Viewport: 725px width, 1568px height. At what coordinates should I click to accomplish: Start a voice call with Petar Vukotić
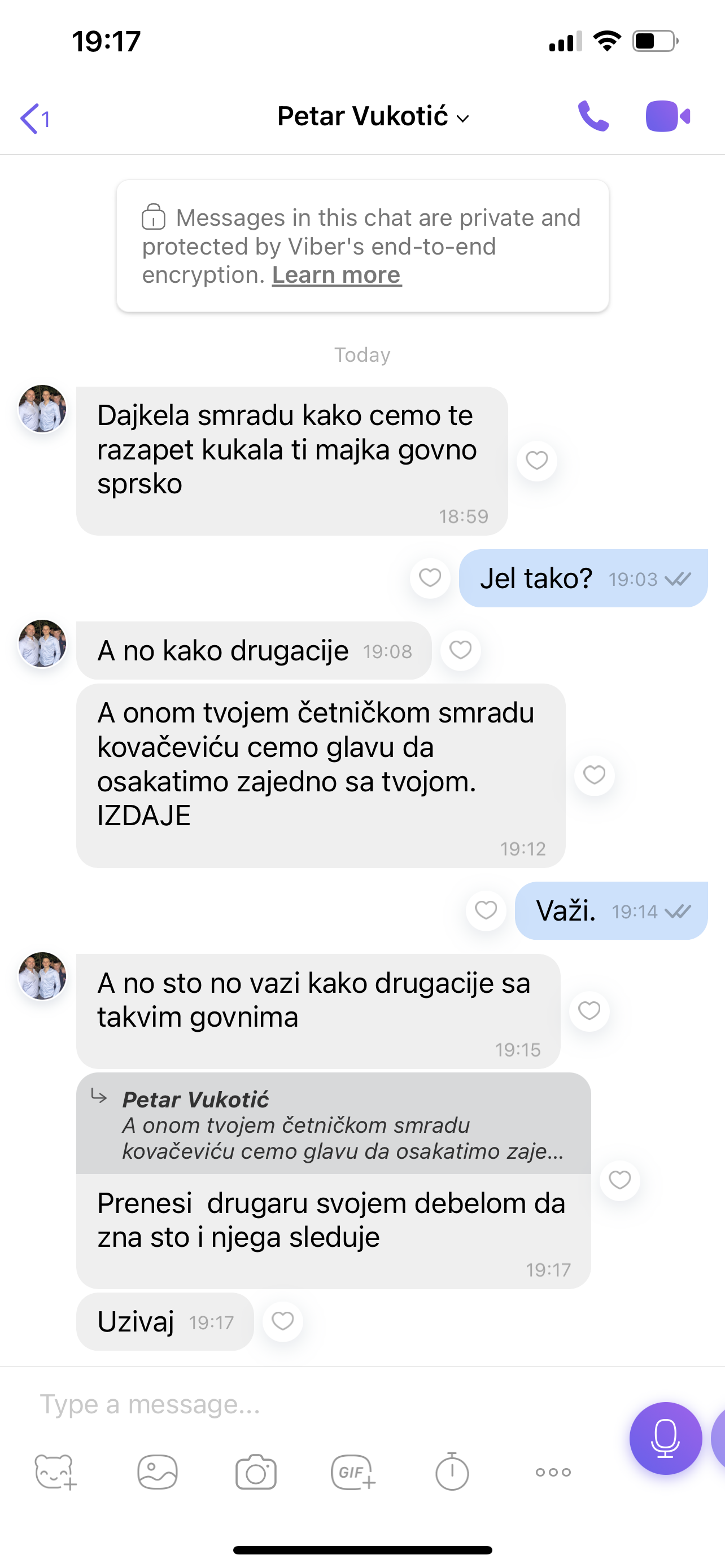[593, 116]
